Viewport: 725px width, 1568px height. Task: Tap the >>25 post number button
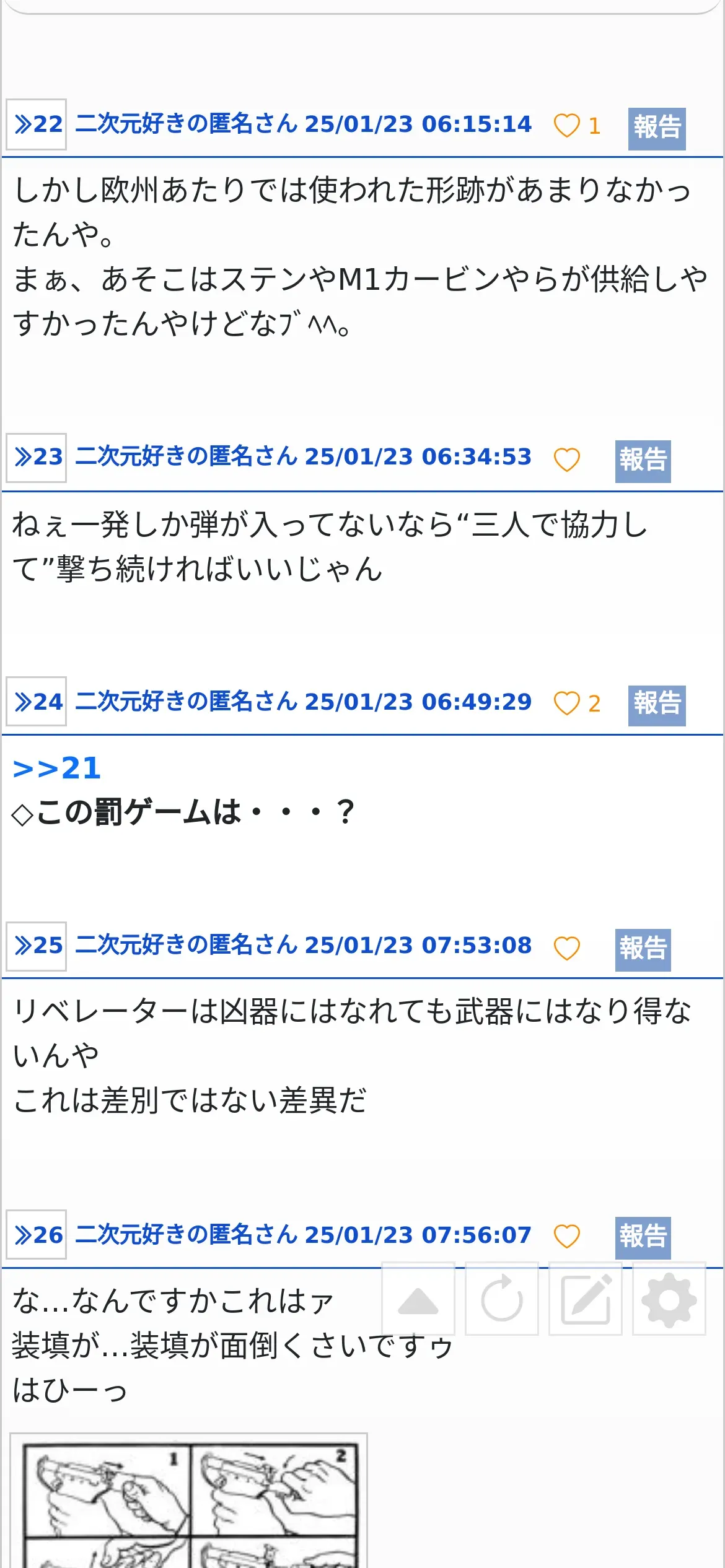(37, 946)
